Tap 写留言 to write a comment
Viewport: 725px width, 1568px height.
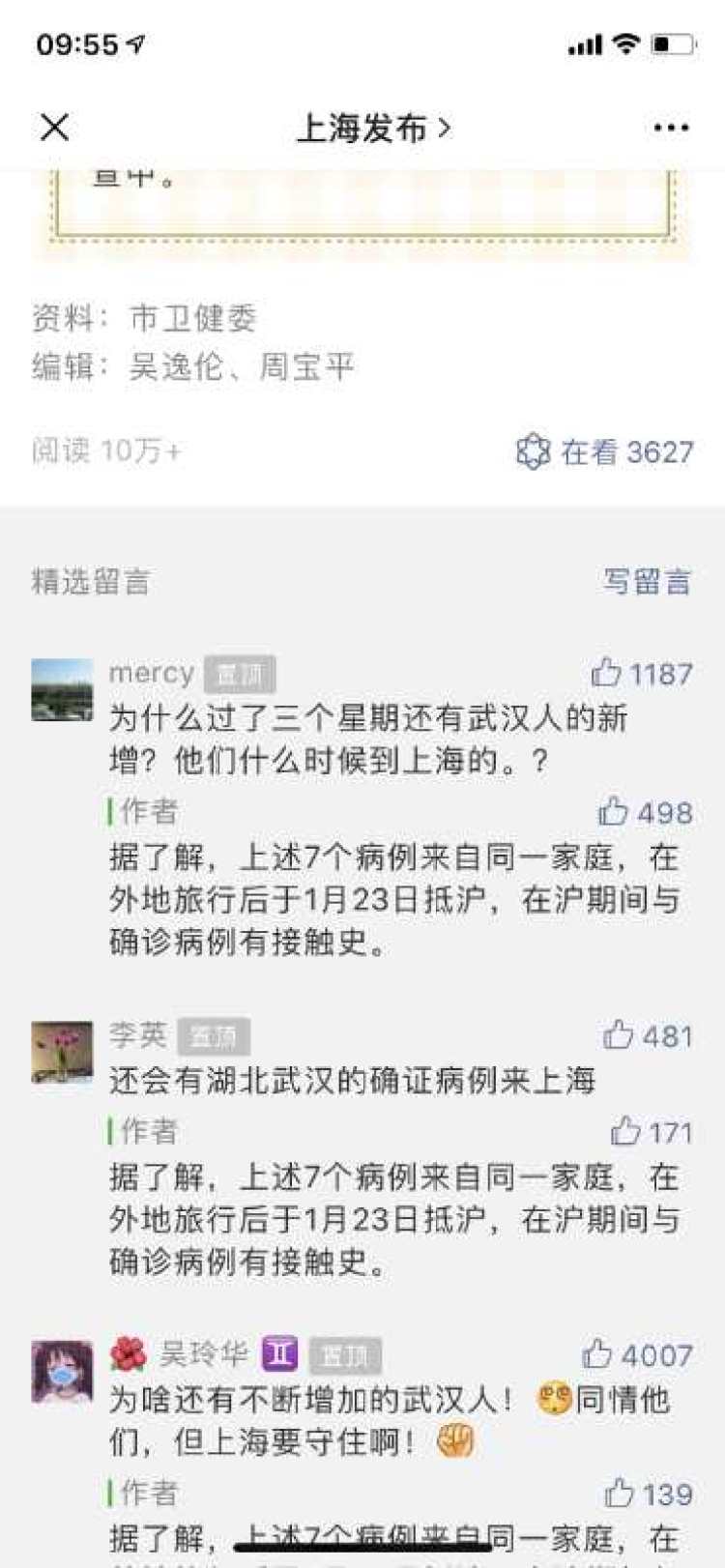(647, 581)
